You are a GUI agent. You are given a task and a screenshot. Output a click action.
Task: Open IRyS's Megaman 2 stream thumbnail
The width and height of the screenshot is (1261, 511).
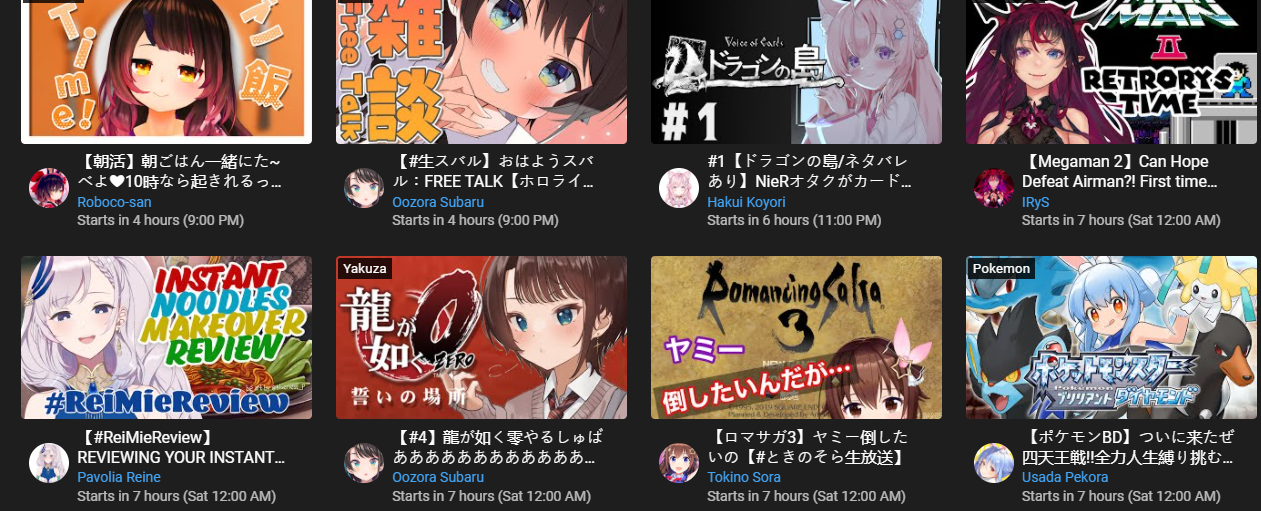click(x=1111, y=70)
